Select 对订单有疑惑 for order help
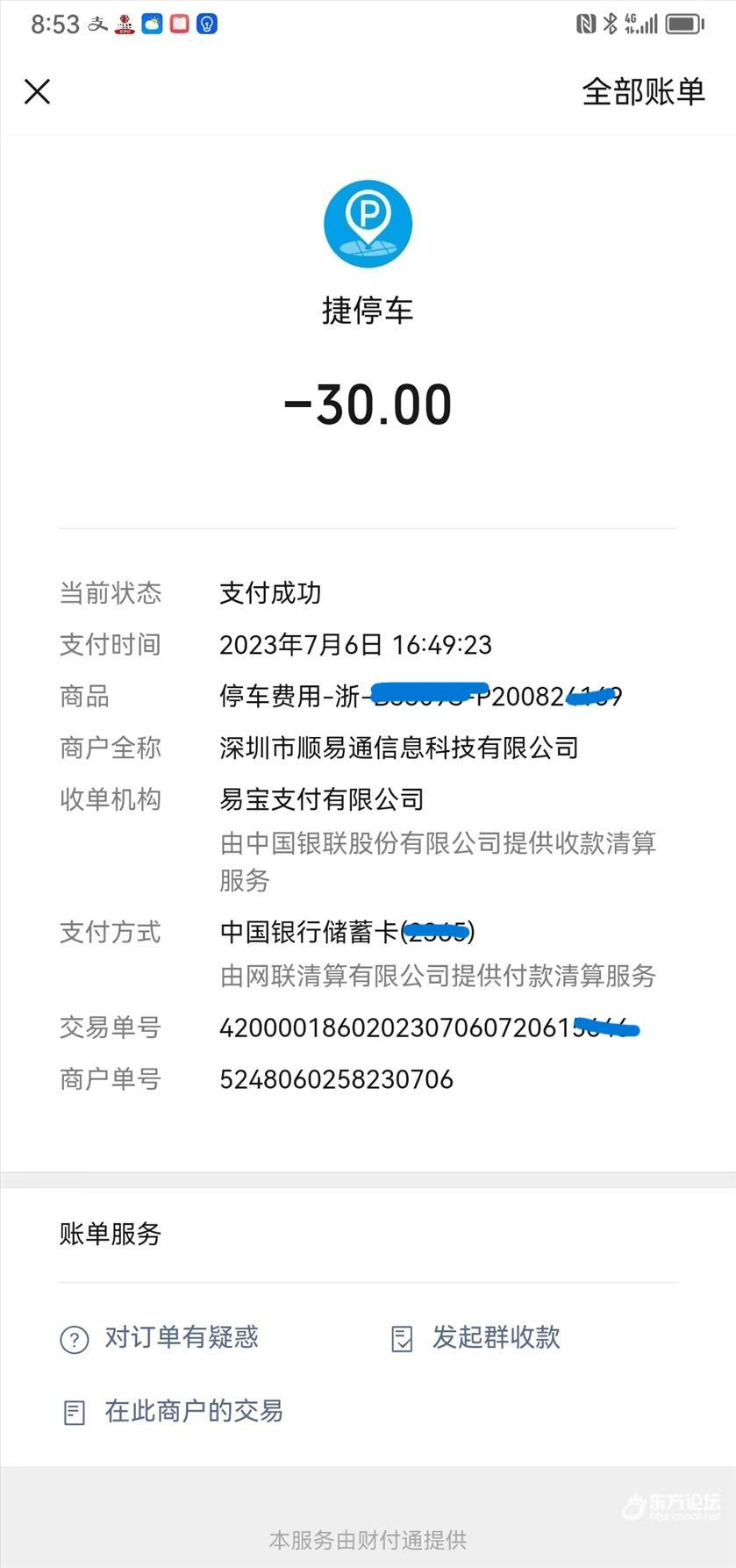This screenshot has height=1568, width=736. click(161, 1338)
